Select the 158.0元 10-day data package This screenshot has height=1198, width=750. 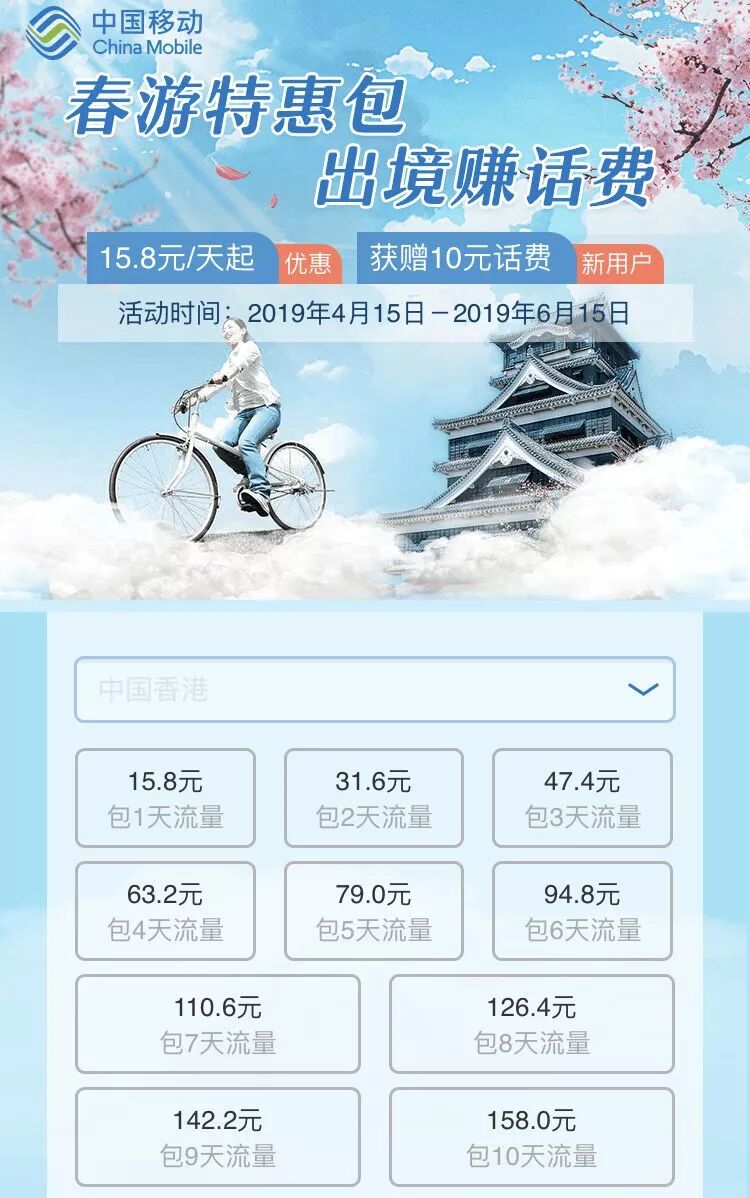532,1137
